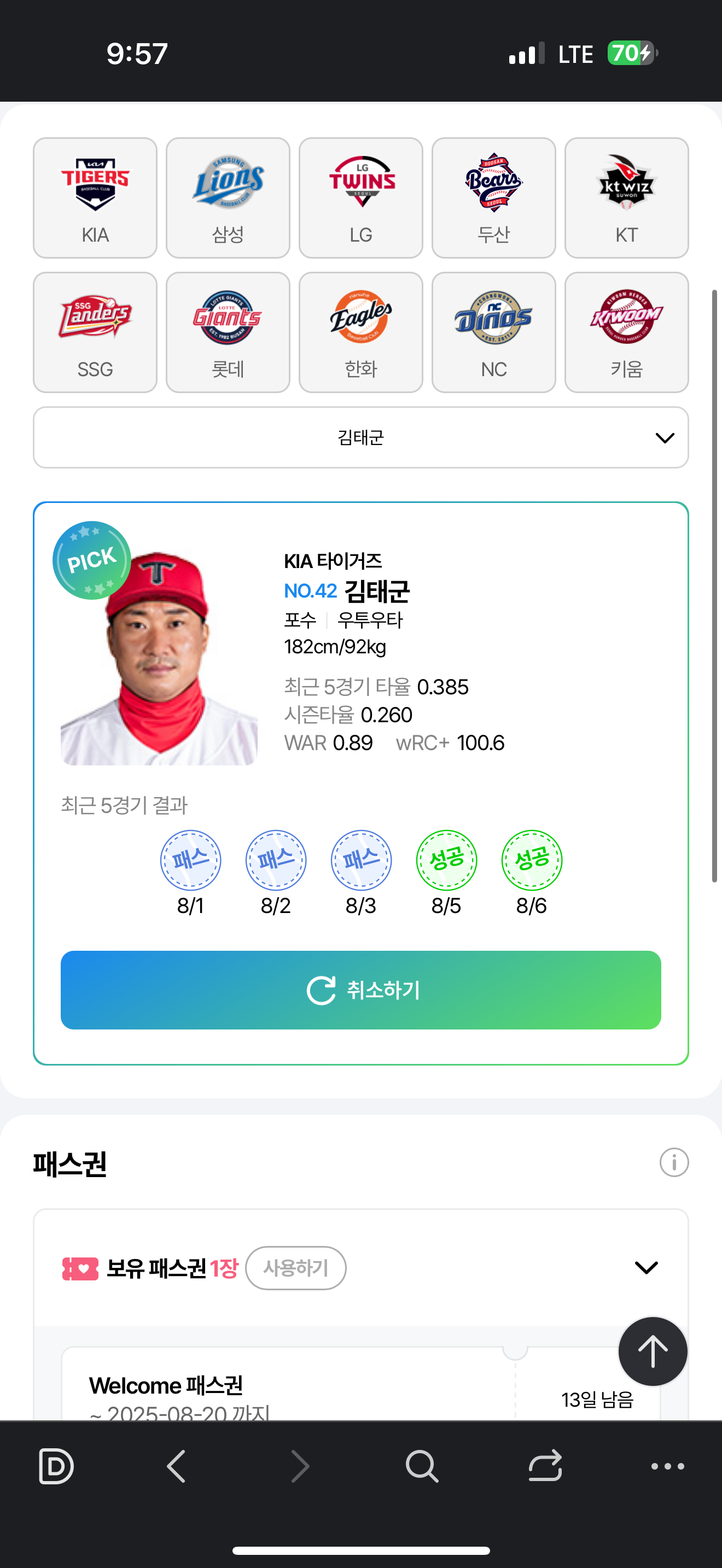The image size is (722, 1568).
Task: Pick the 두산 Bears team tile
Action: pyautogui.click(x=493, y=198)
